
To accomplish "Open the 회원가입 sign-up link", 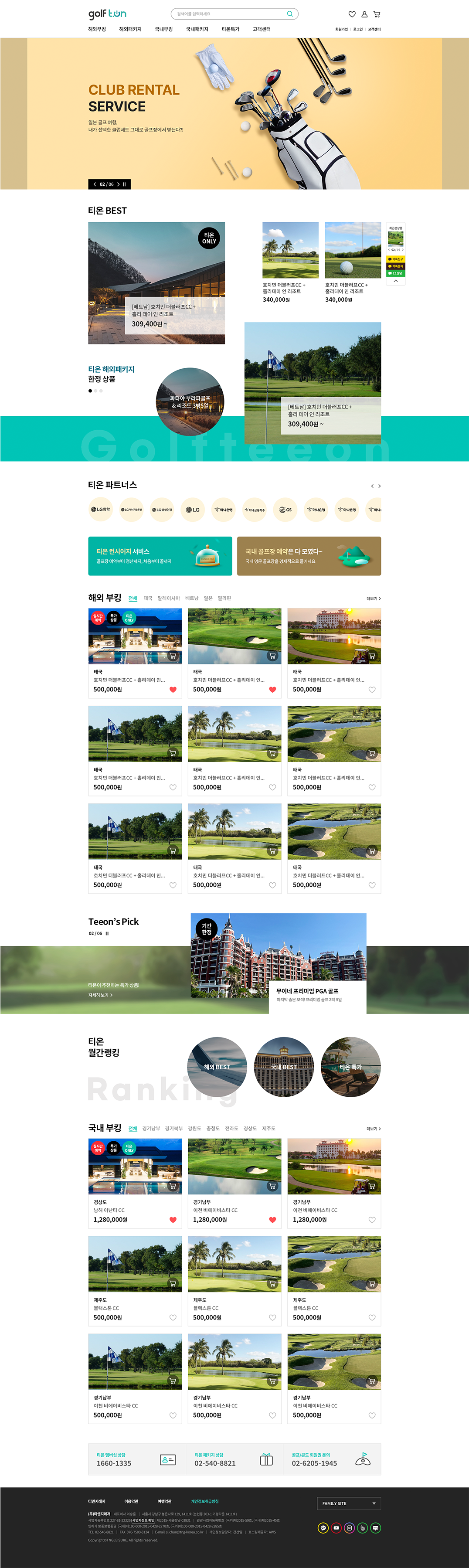I will (x=341, y=29).
